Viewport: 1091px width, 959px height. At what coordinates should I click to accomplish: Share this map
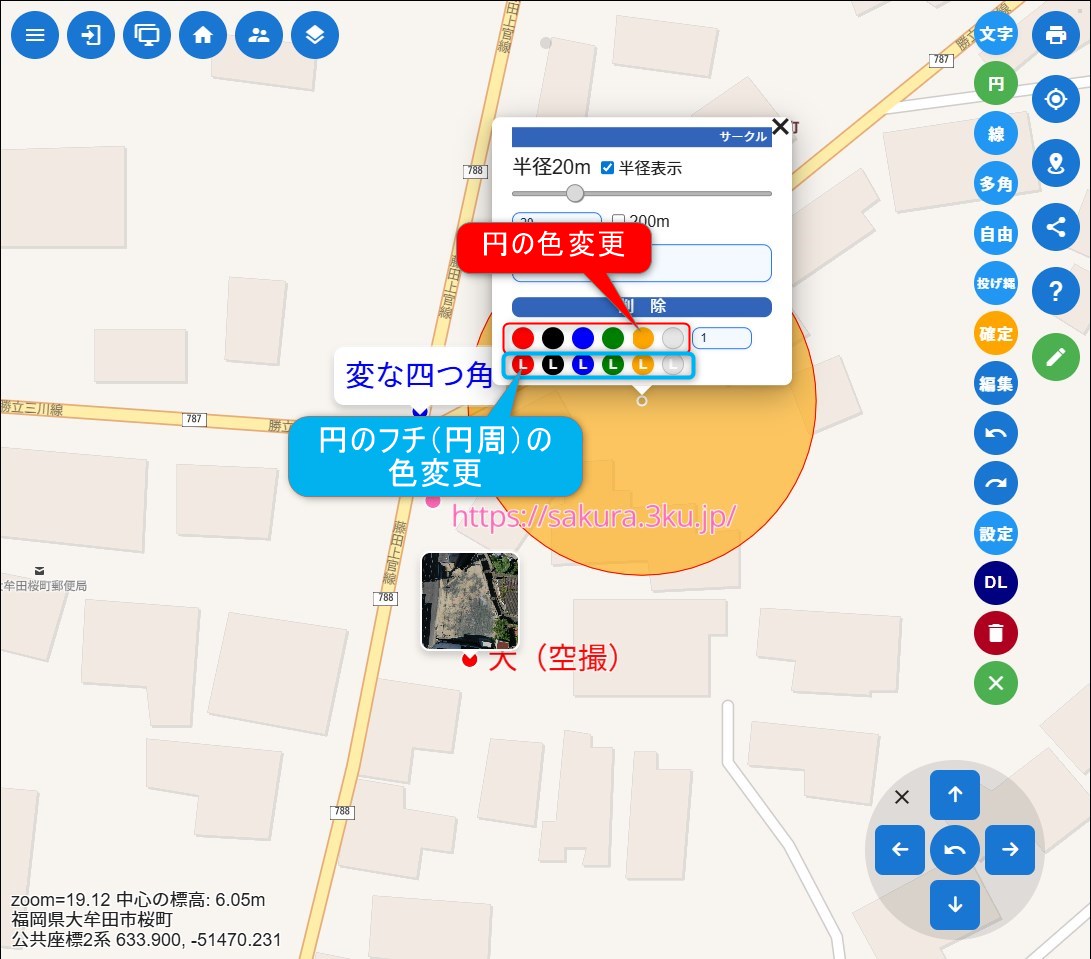[1055, 227]
